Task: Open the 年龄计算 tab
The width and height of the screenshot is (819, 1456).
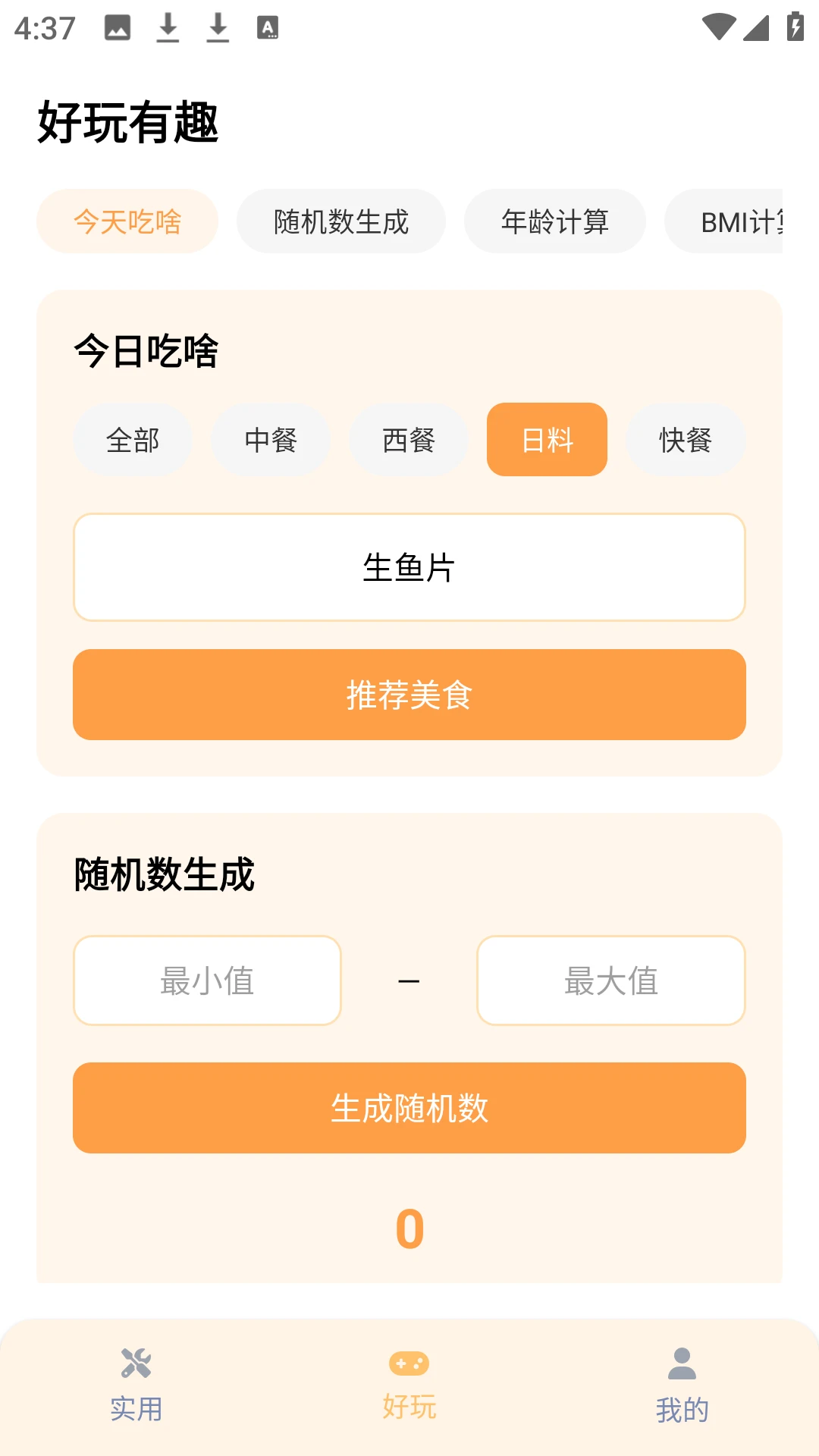Action: pos(554,221)
